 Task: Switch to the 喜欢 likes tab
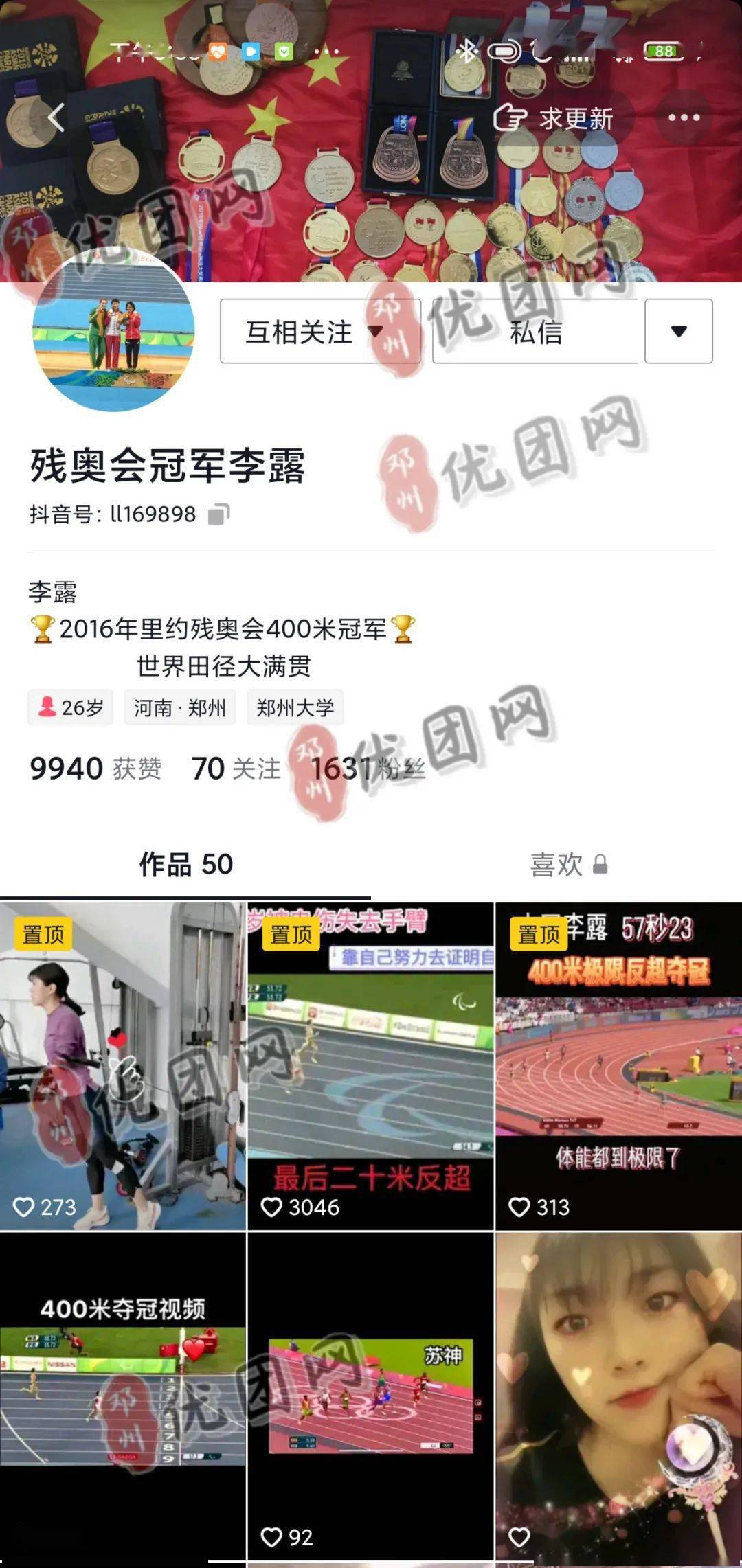[567, 865]
